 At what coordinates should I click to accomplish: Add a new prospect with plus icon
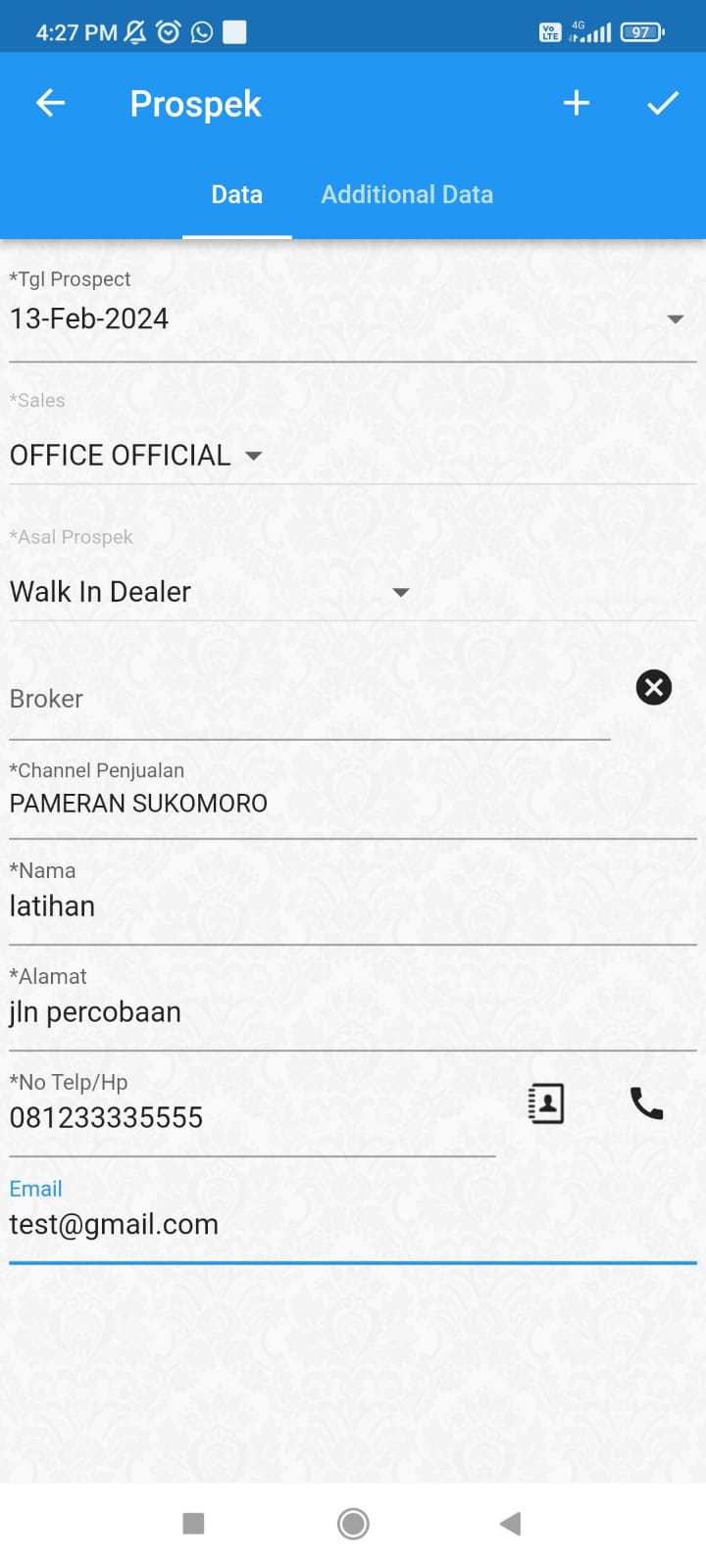(x=577, y=103)
